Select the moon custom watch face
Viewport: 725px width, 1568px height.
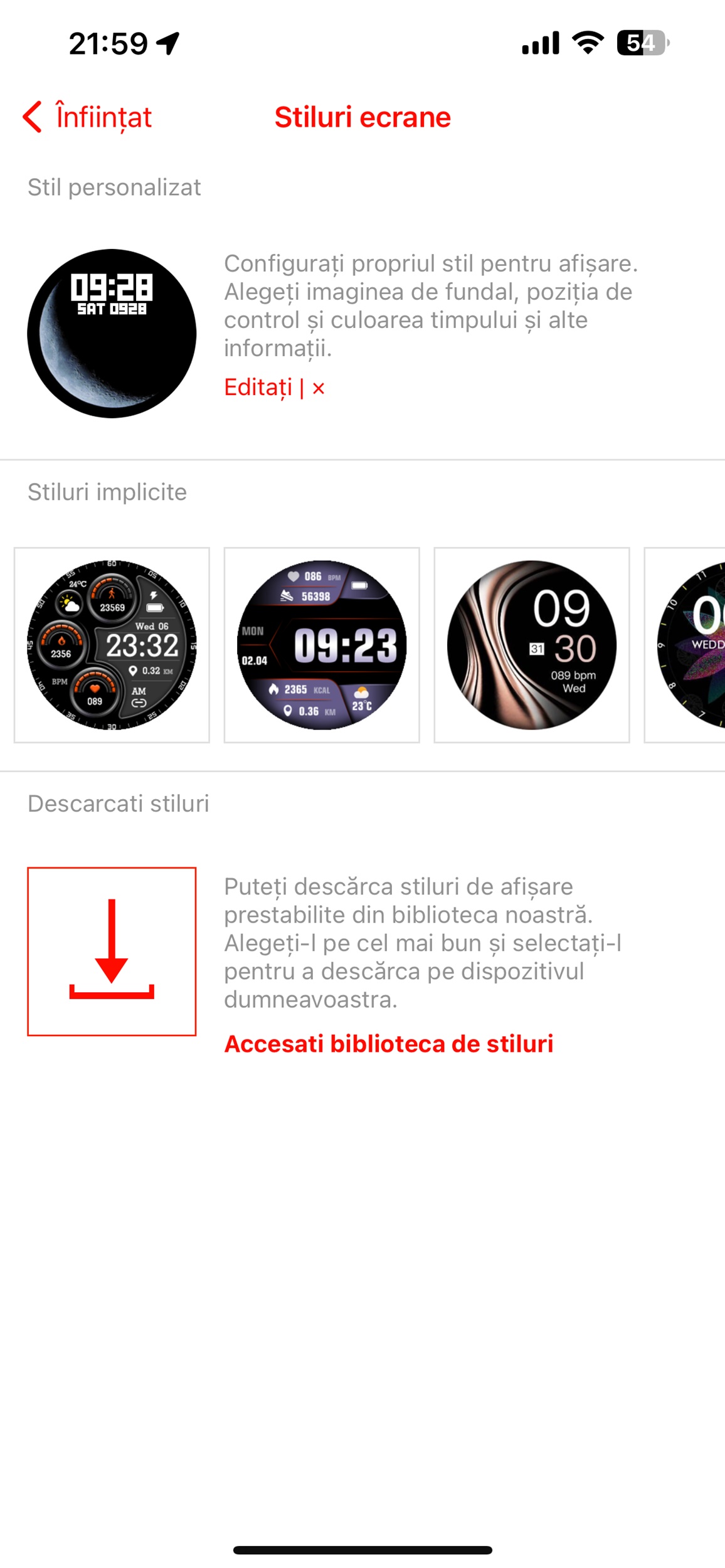click(x=112, y=334)
